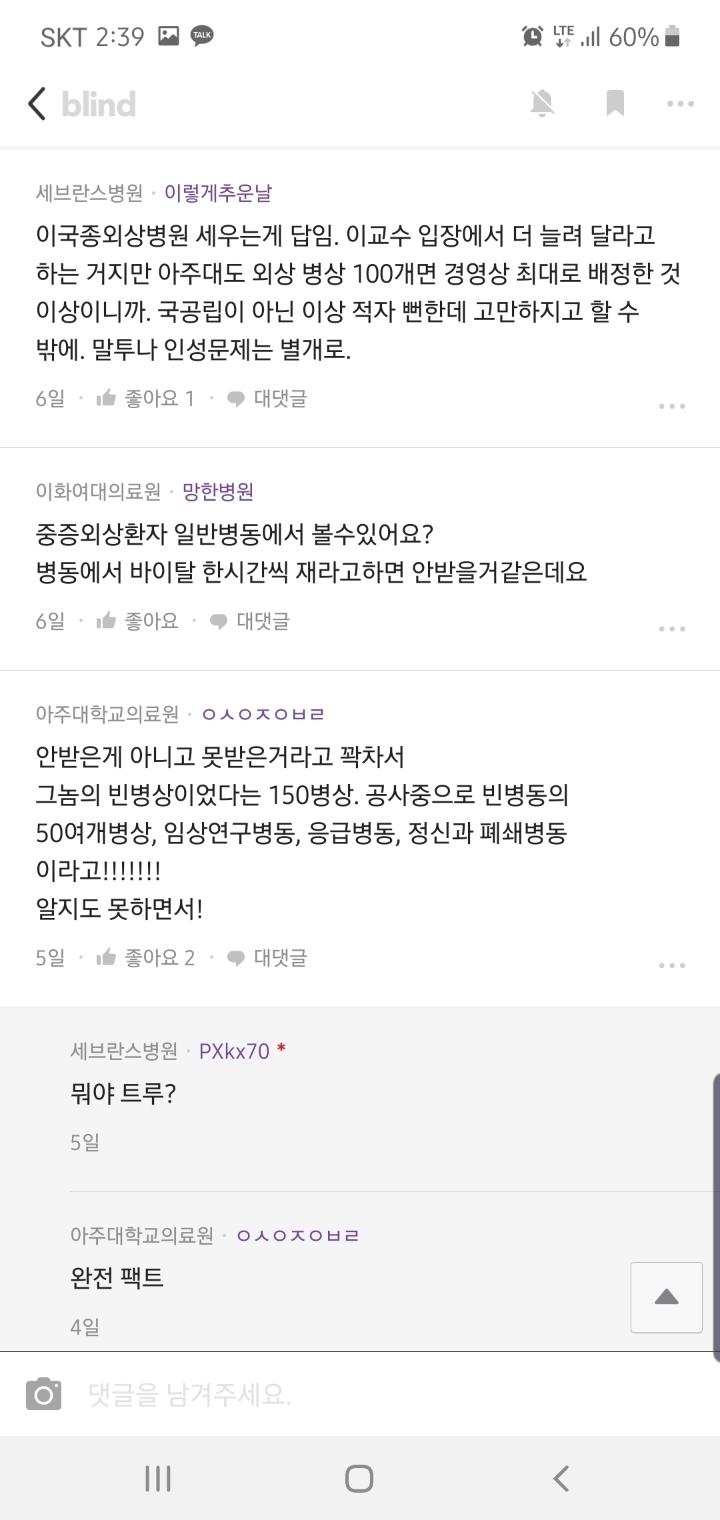Attach a photo with the camera icon
Viewport: 720px width, 1520px height.
point(43,1394)
